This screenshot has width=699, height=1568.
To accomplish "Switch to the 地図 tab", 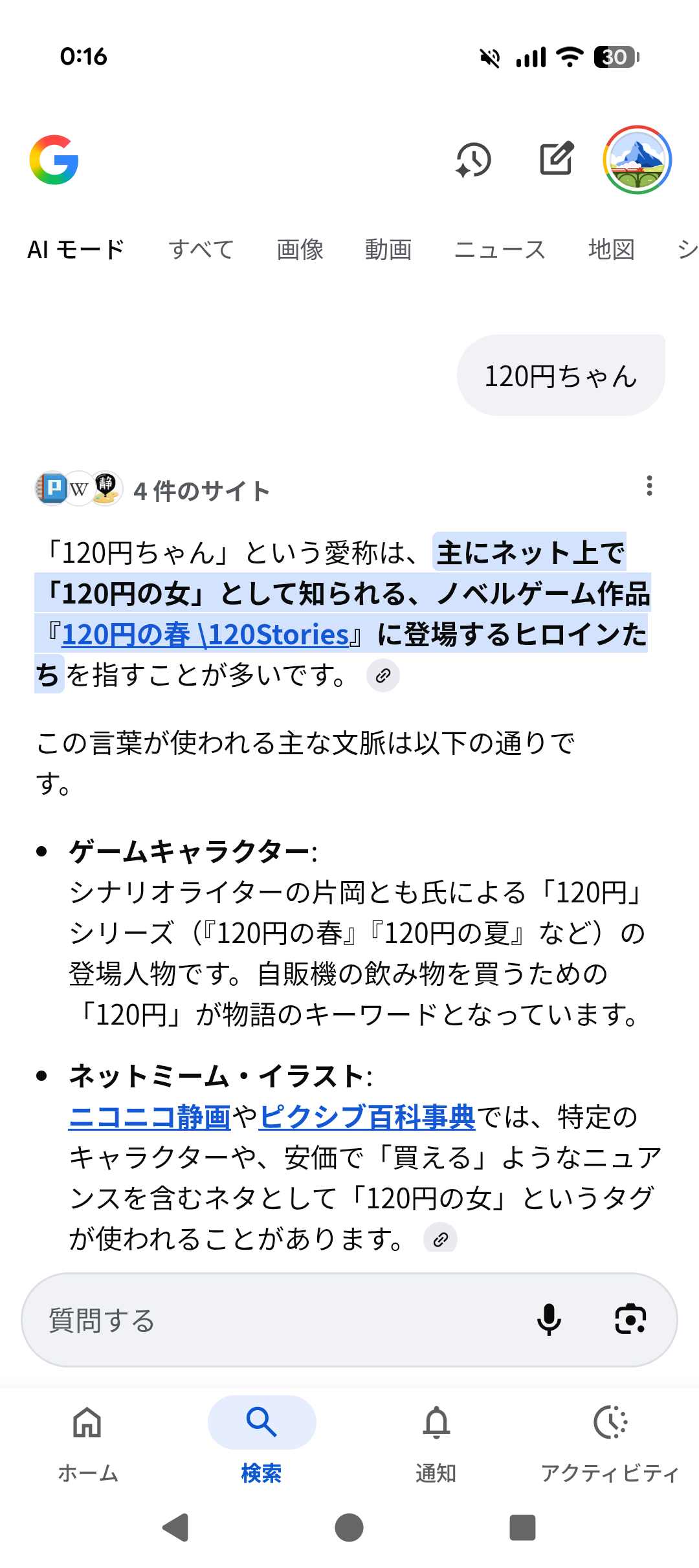I will coord(611,250).
